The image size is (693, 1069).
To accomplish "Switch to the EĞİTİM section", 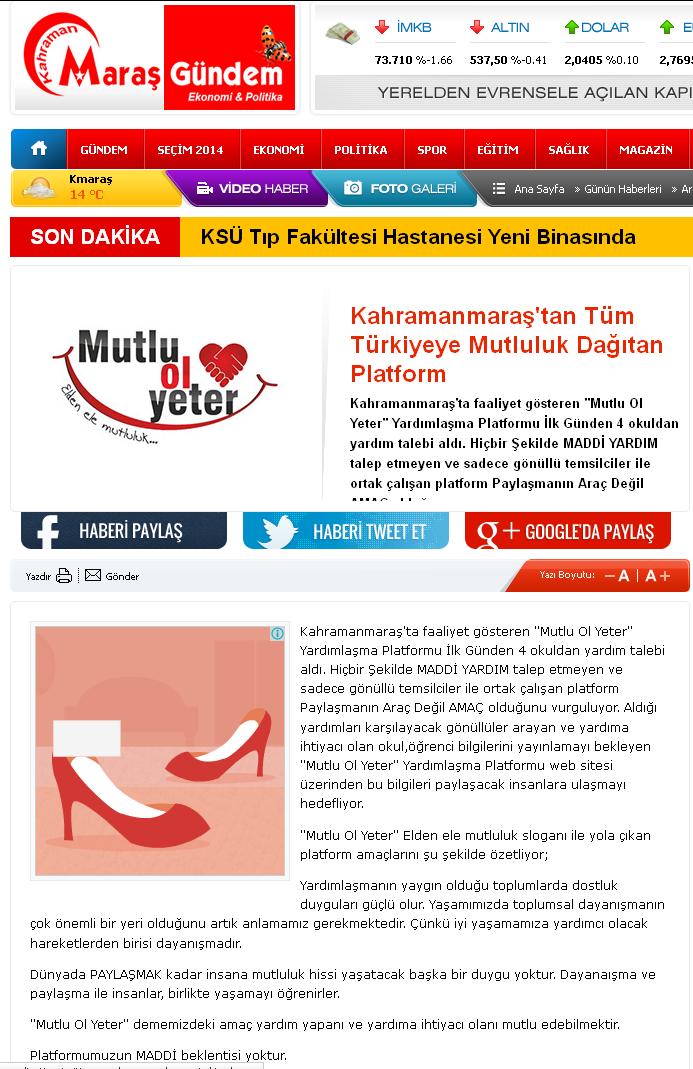I will [x=497, y=150].
